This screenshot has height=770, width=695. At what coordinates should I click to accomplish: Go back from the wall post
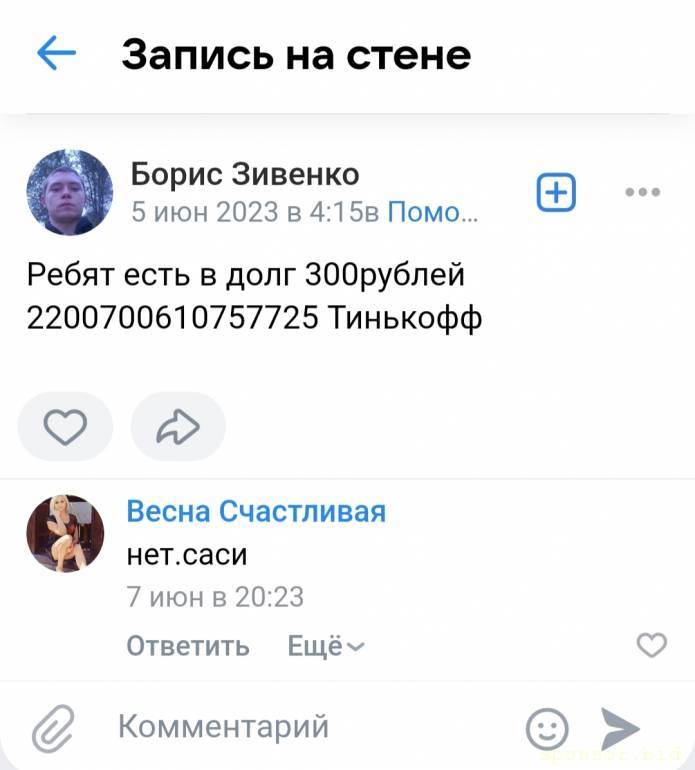56,54
